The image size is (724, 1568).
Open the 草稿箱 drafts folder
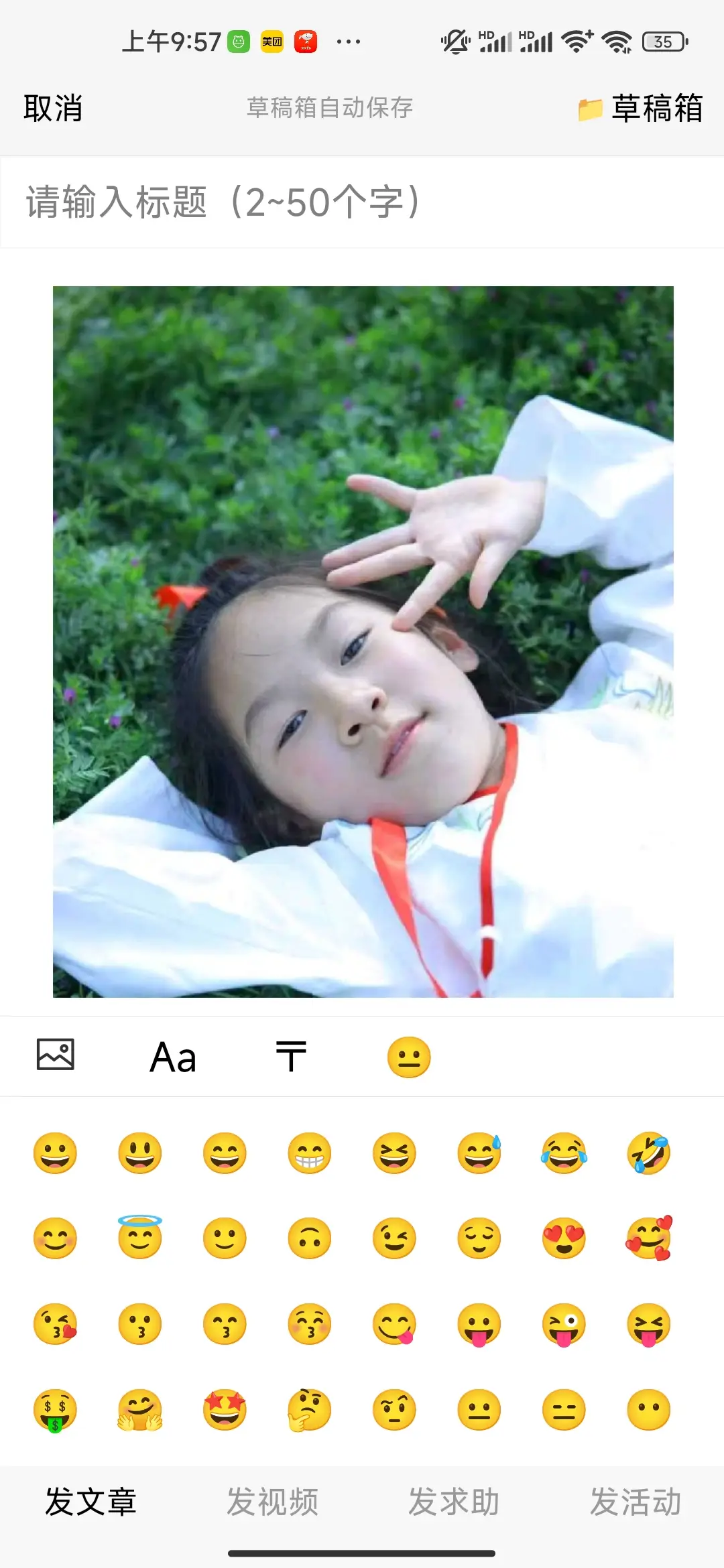(x=641, y=108)
